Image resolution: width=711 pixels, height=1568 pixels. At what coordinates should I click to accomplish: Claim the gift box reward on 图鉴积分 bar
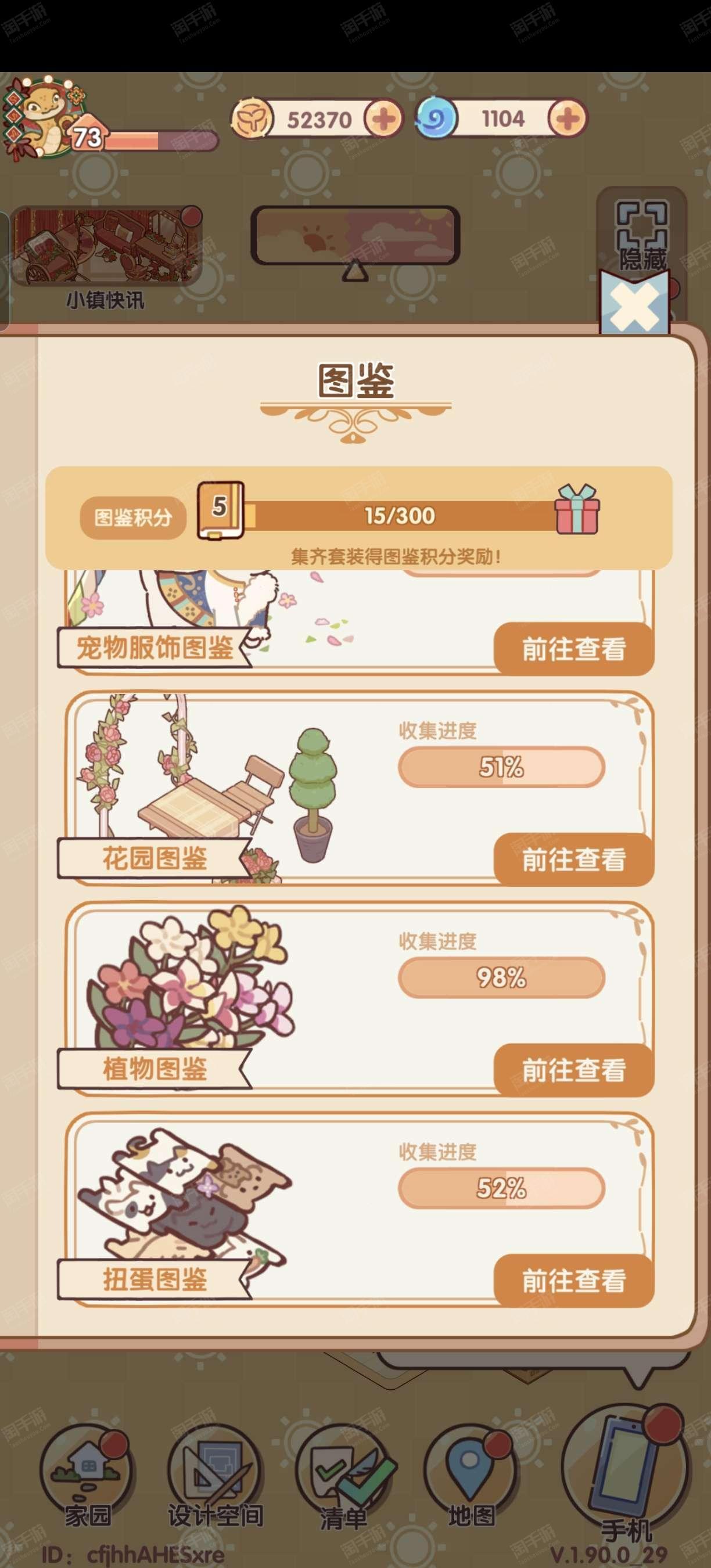(576, 510)
